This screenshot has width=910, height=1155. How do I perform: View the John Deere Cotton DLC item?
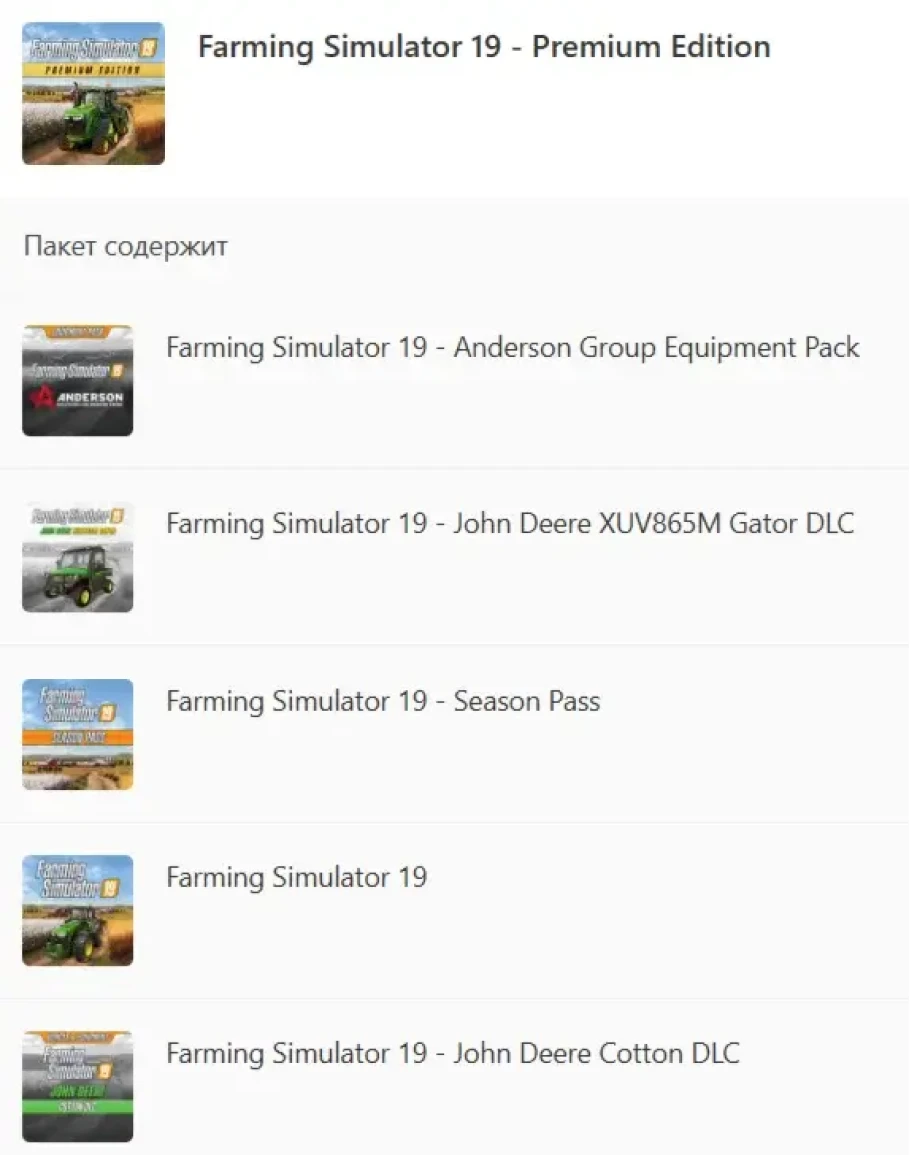tap(452, 1053)
